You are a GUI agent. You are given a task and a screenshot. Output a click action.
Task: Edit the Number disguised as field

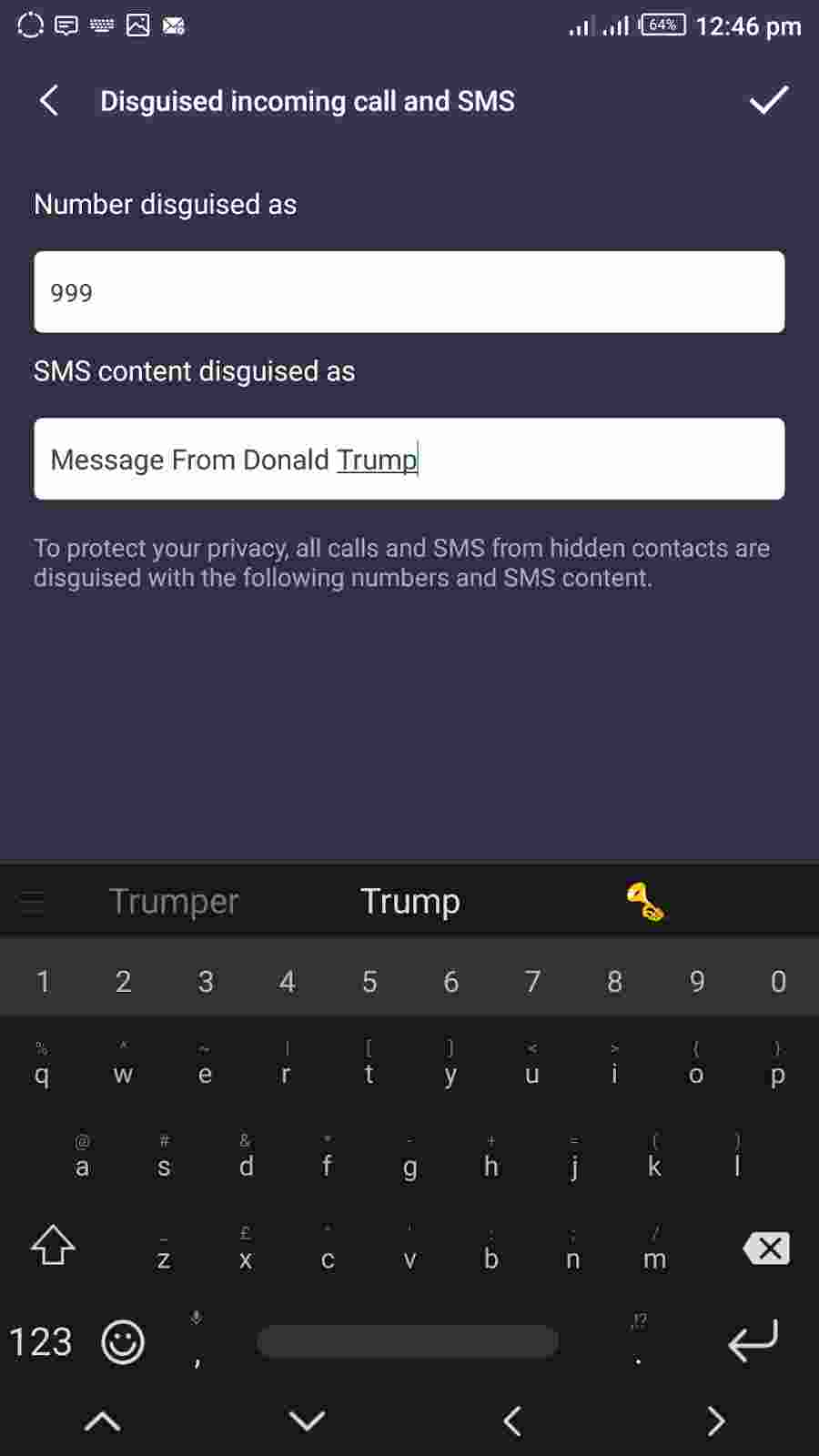[x=409, y=292]
